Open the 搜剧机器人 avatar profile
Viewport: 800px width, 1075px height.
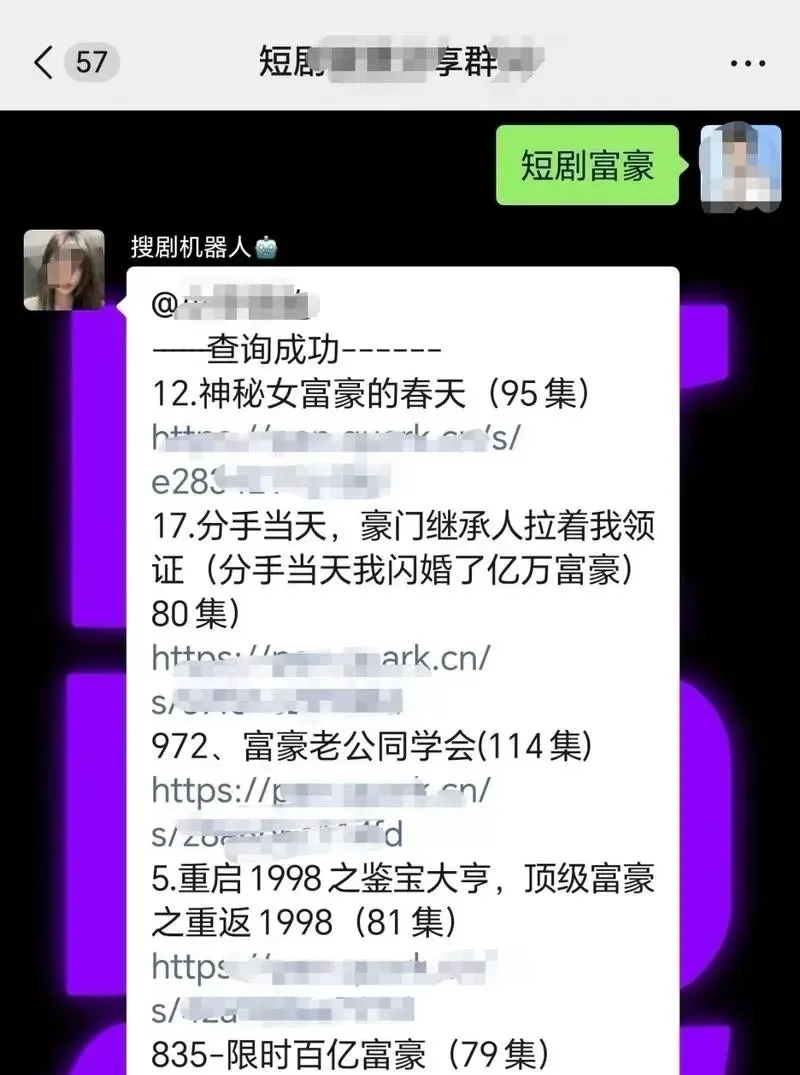(64, 270)
